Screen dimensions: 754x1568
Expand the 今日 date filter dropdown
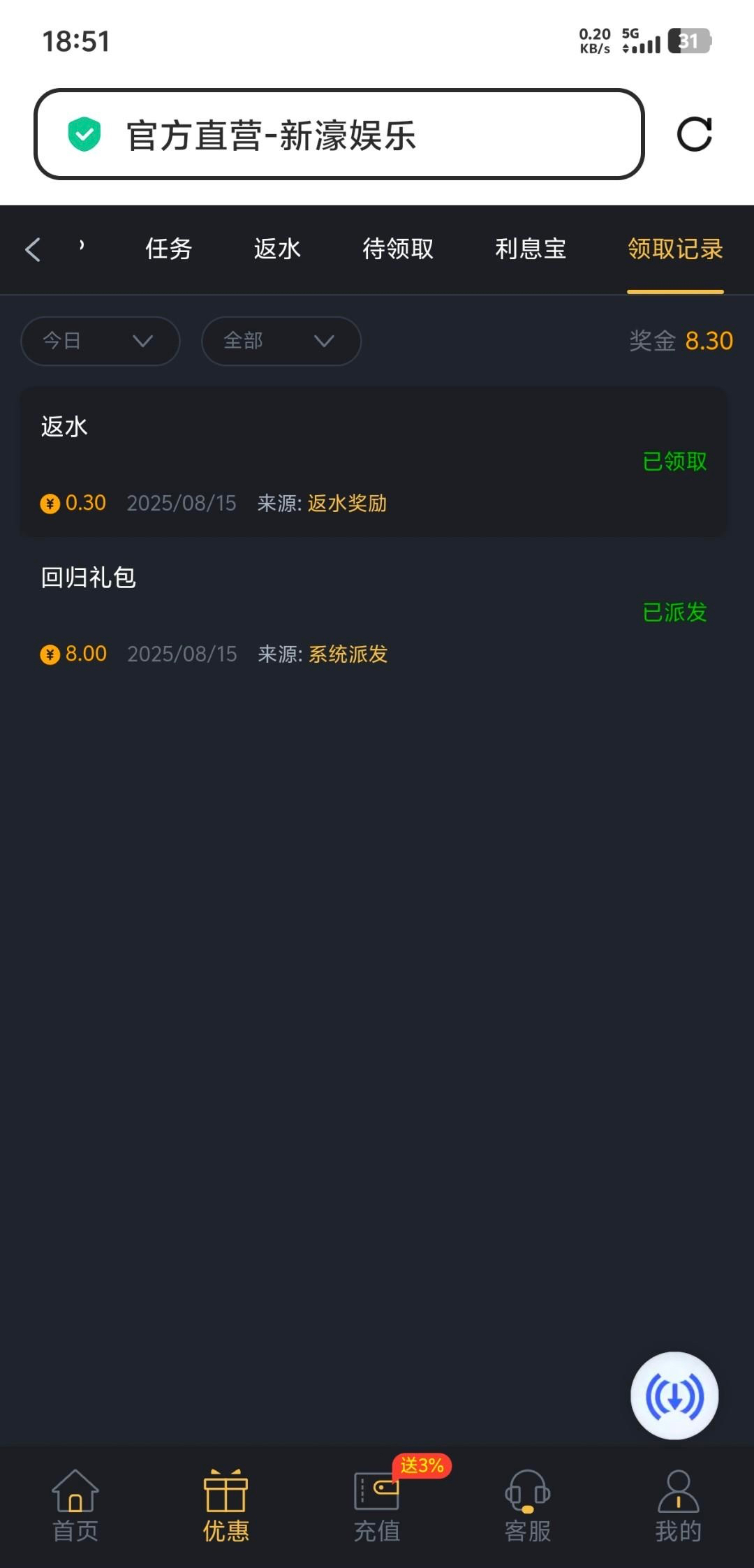100,341
